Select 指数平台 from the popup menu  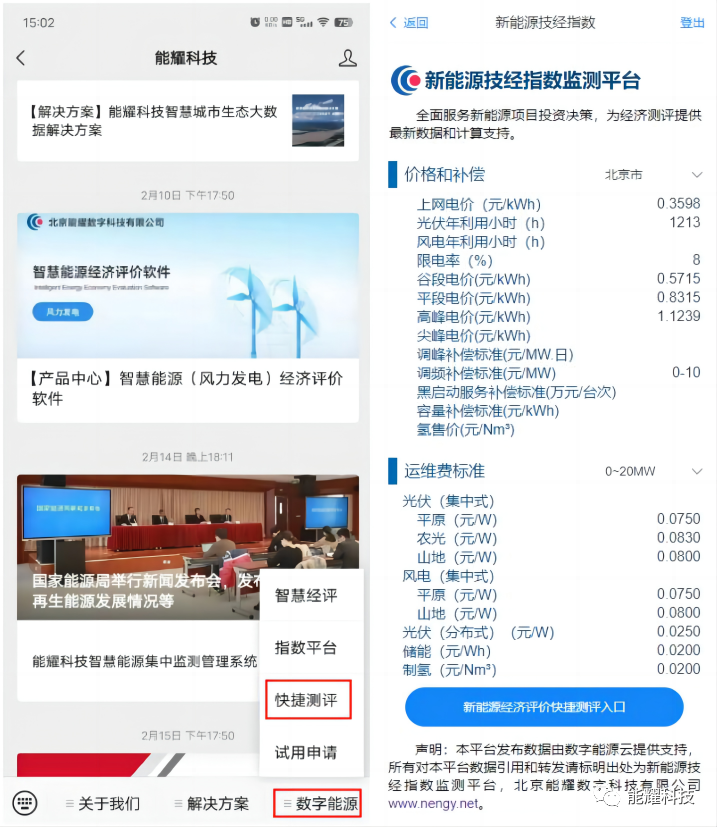[306, 648]
